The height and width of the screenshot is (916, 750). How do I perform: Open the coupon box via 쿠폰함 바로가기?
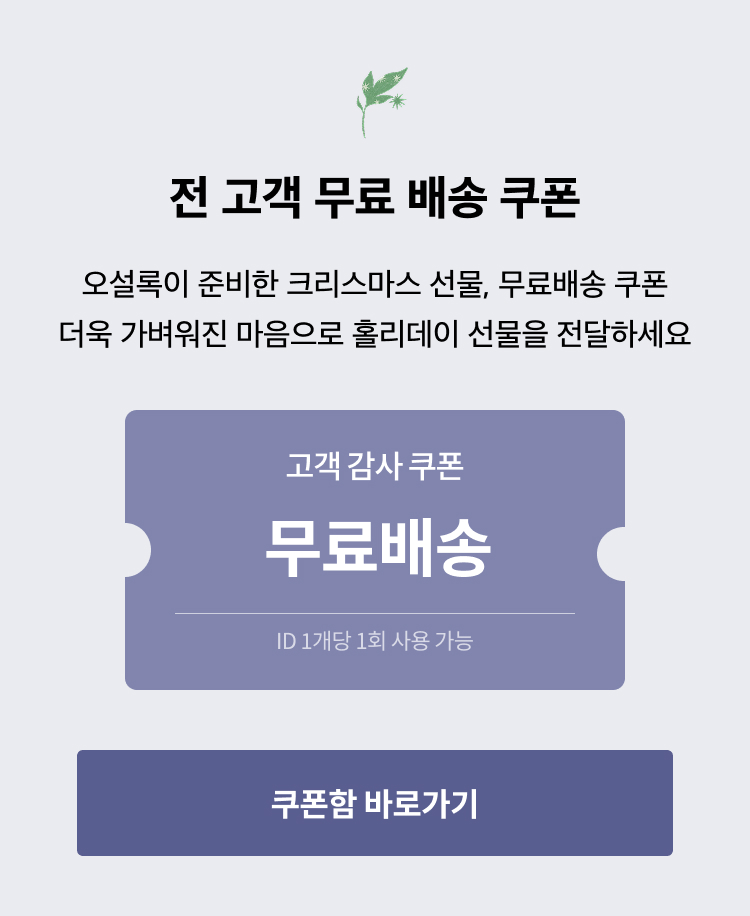(375, 803)
